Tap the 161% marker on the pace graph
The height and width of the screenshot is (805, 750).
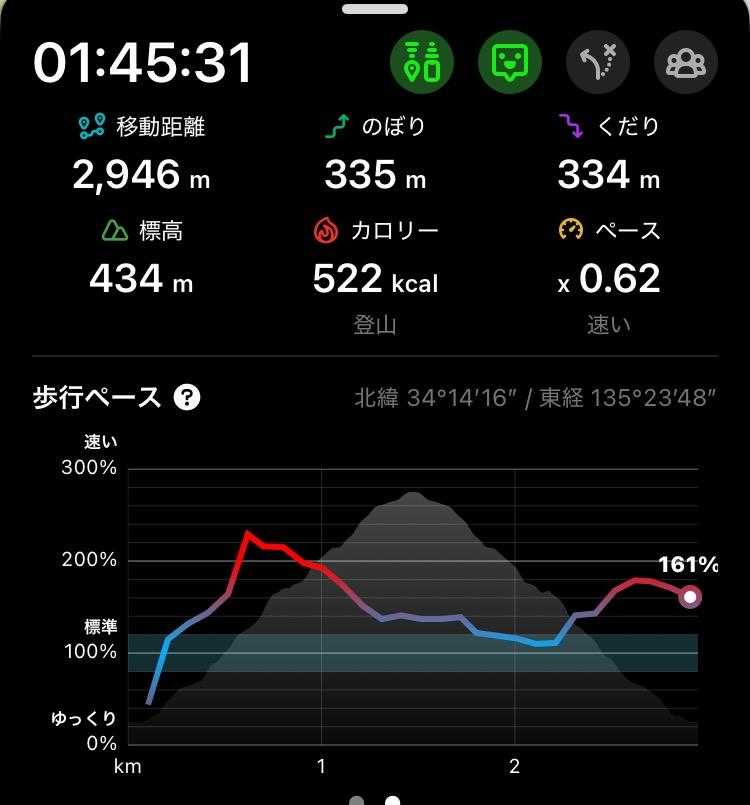click(690, 597)
